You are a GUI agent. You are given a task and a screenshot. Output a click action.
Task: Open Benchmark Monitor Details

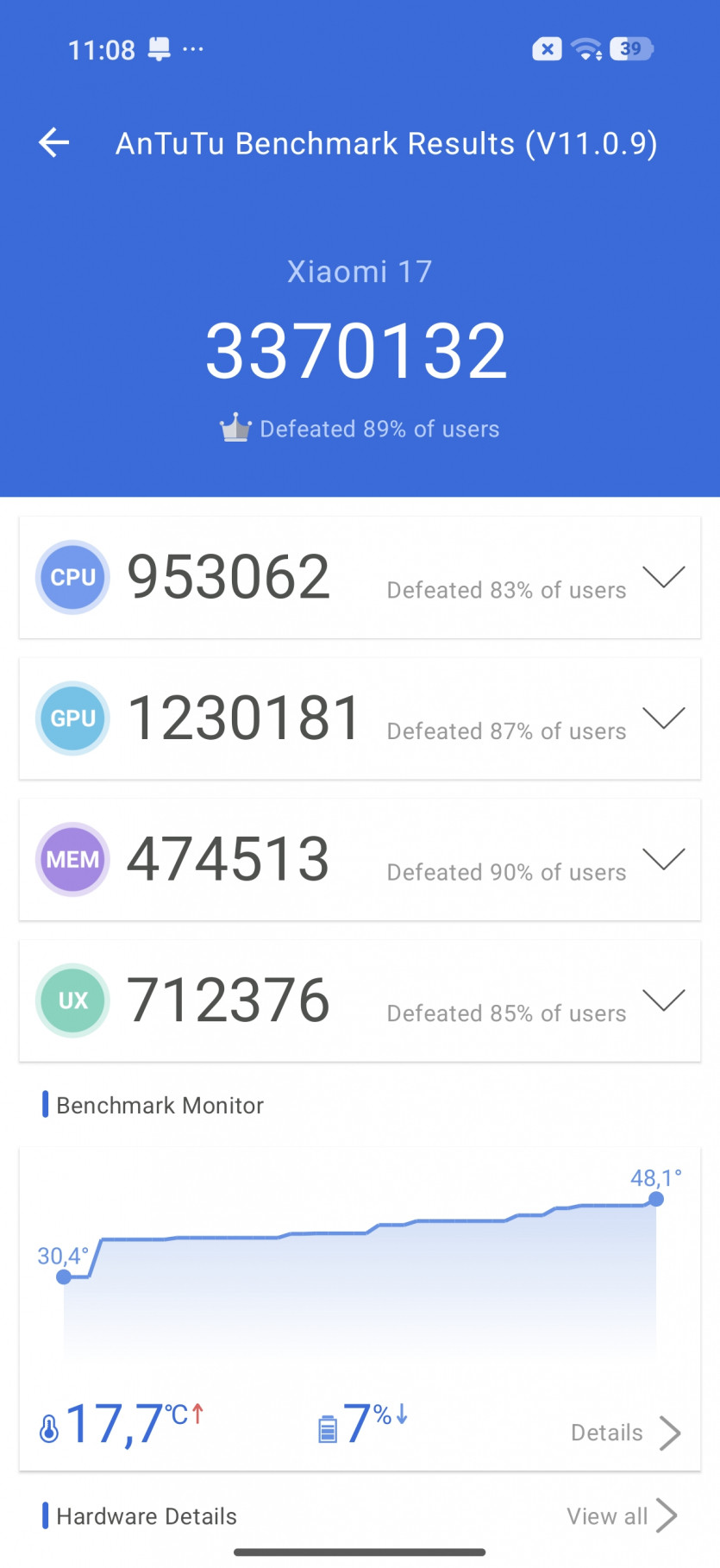[x=625, y=1433]
